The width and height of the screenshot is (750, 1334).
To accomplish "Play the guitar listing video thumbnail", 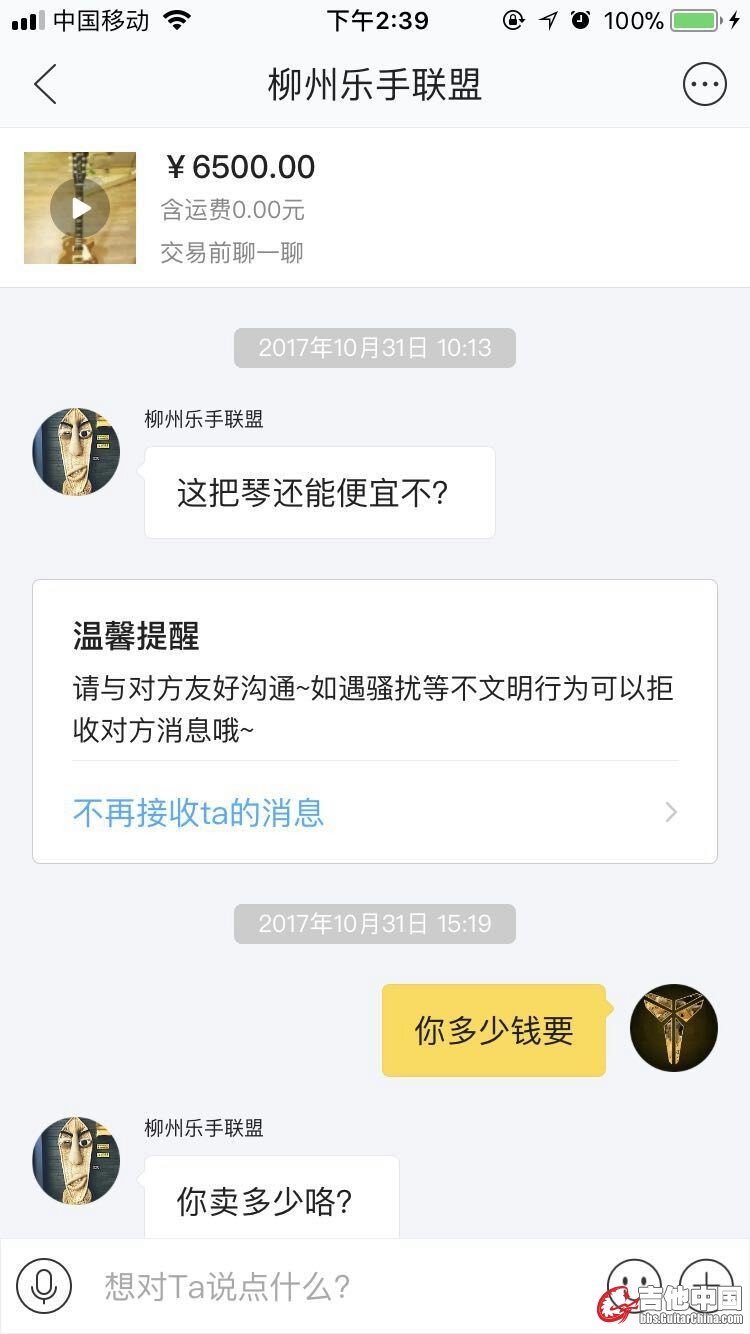I will coord(80,208).
